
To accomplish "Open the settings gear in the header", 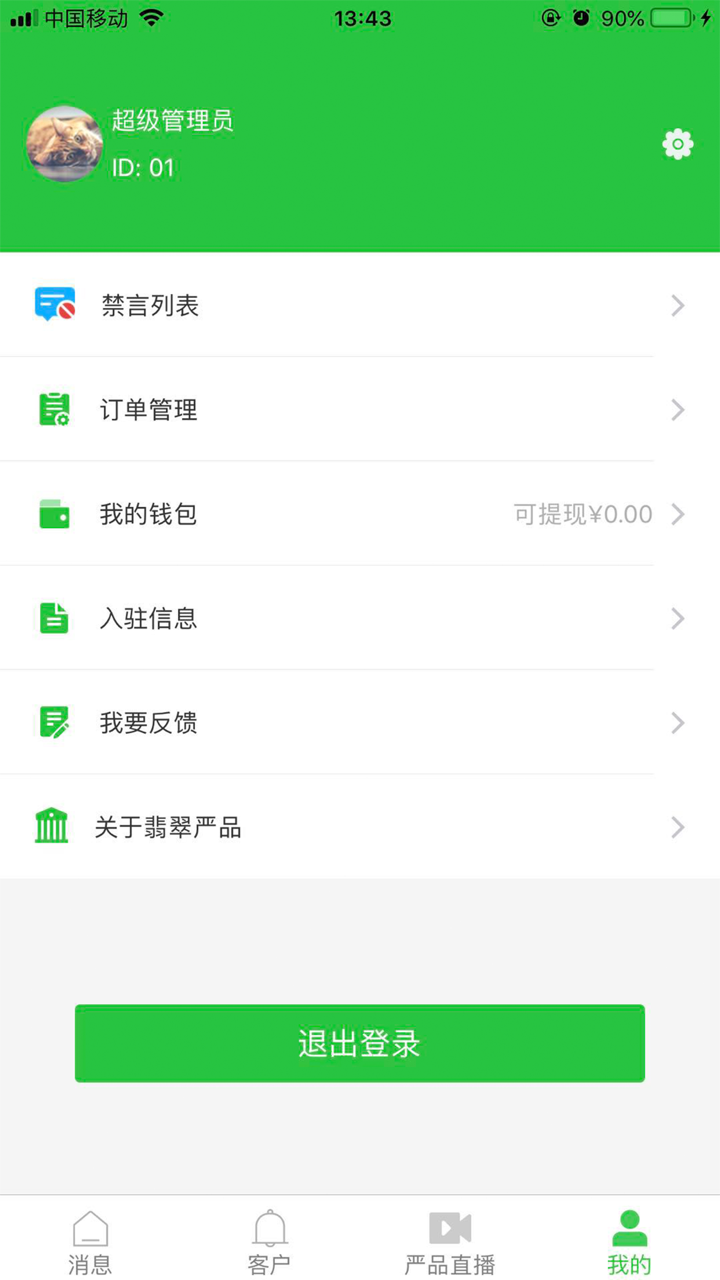I will (x=678, y=144).
